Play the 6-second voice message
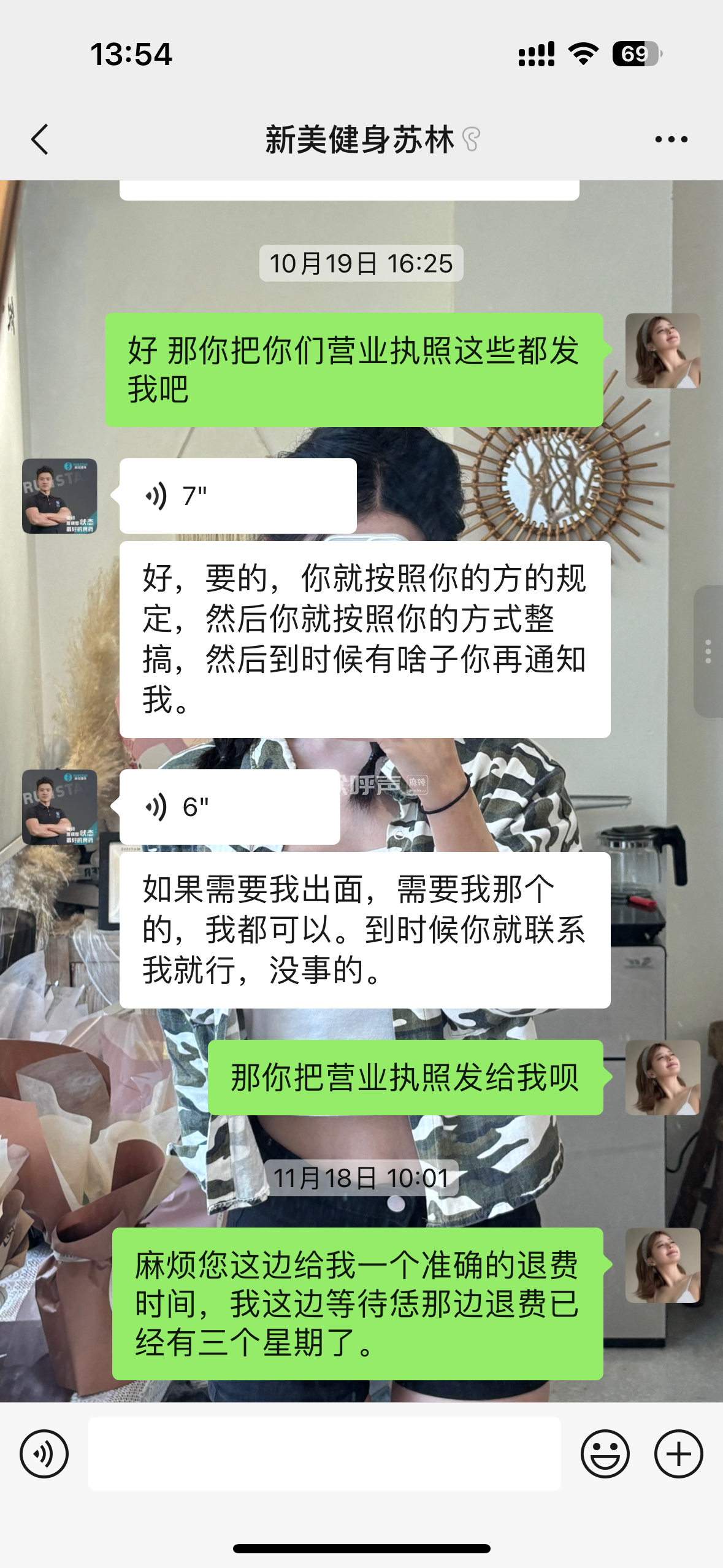Image resolution: width=723 pixels, height=1568 pixels. coord(229,807)
